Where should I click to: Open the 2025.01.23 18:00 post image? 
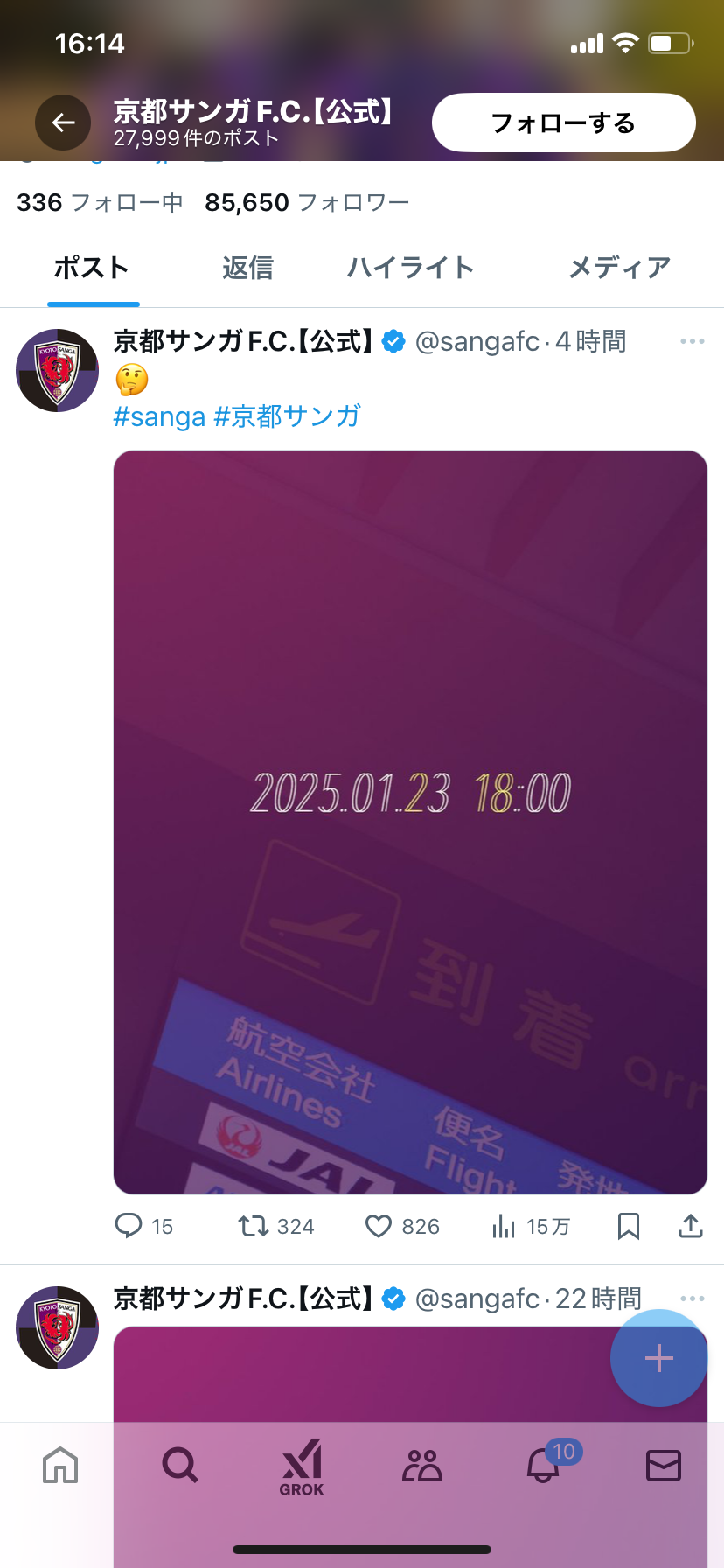click(x=410, y=822)
